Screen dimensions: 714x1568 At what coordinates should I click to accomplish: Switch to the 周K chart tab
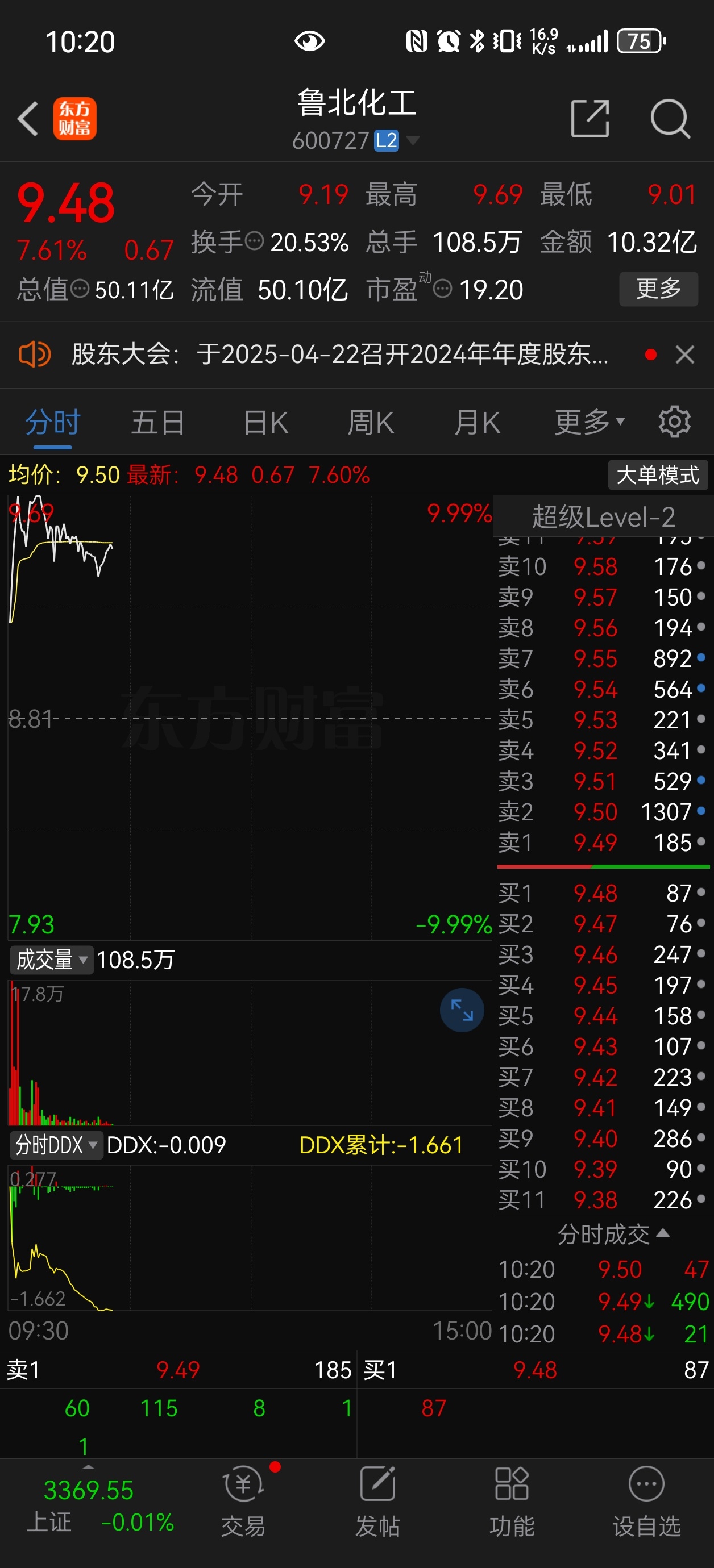[x=371, y=423]
